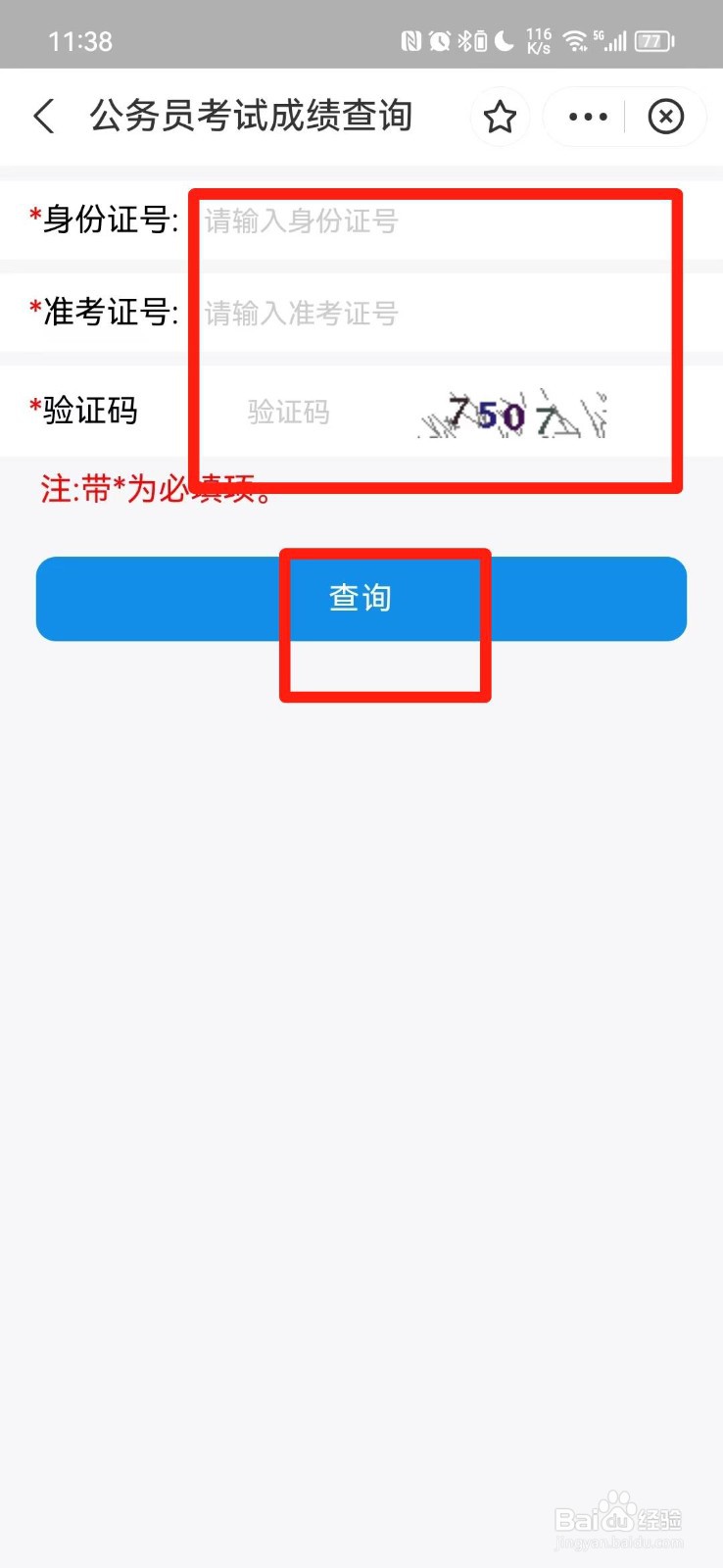Tap the battery indicator showing 77
The image size is (723, 1568).
654,39
